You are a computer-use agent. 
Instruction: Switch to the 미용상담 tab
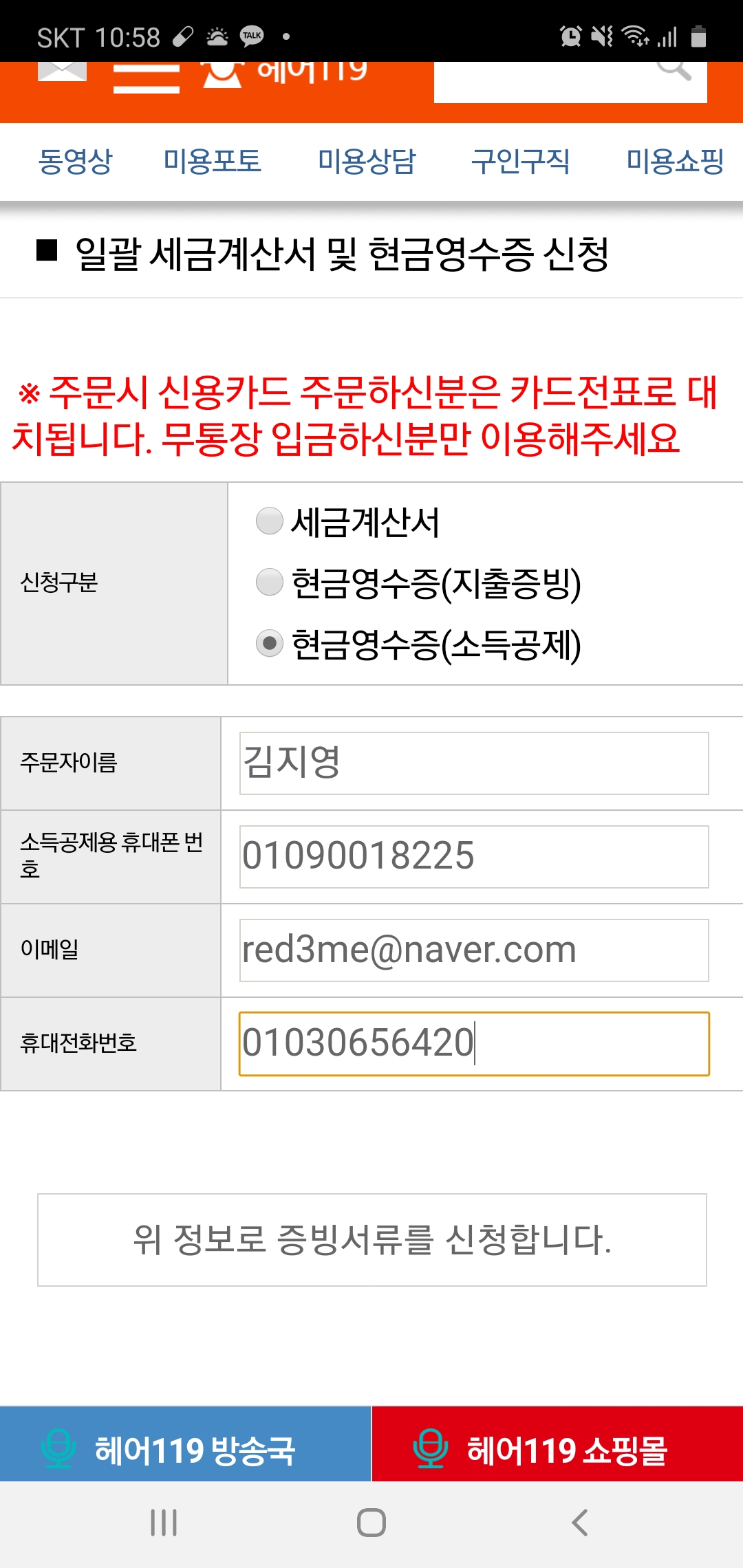367,162
